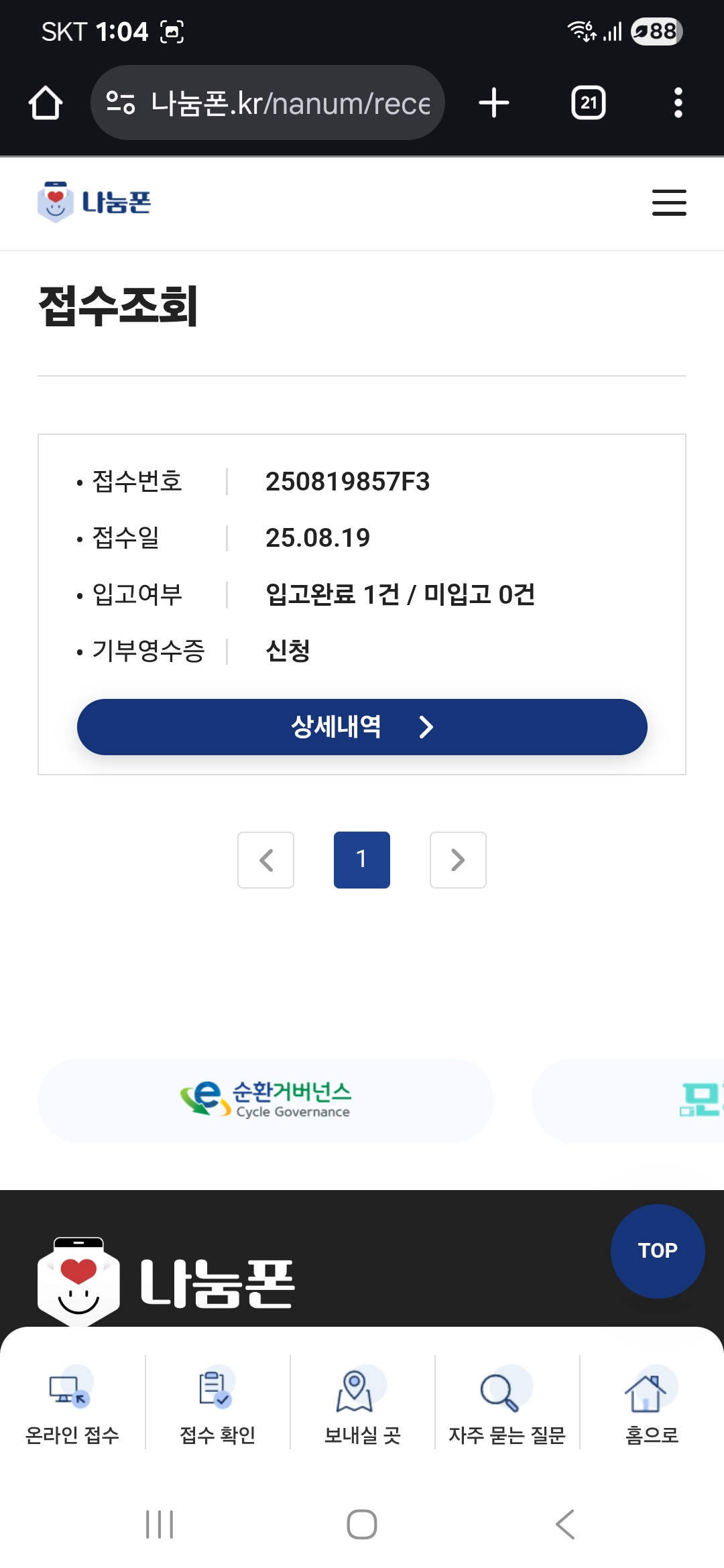This screenshot has height=1568, width=724.
Task: Select page 1 in pagination
Action: pos(362,860)
